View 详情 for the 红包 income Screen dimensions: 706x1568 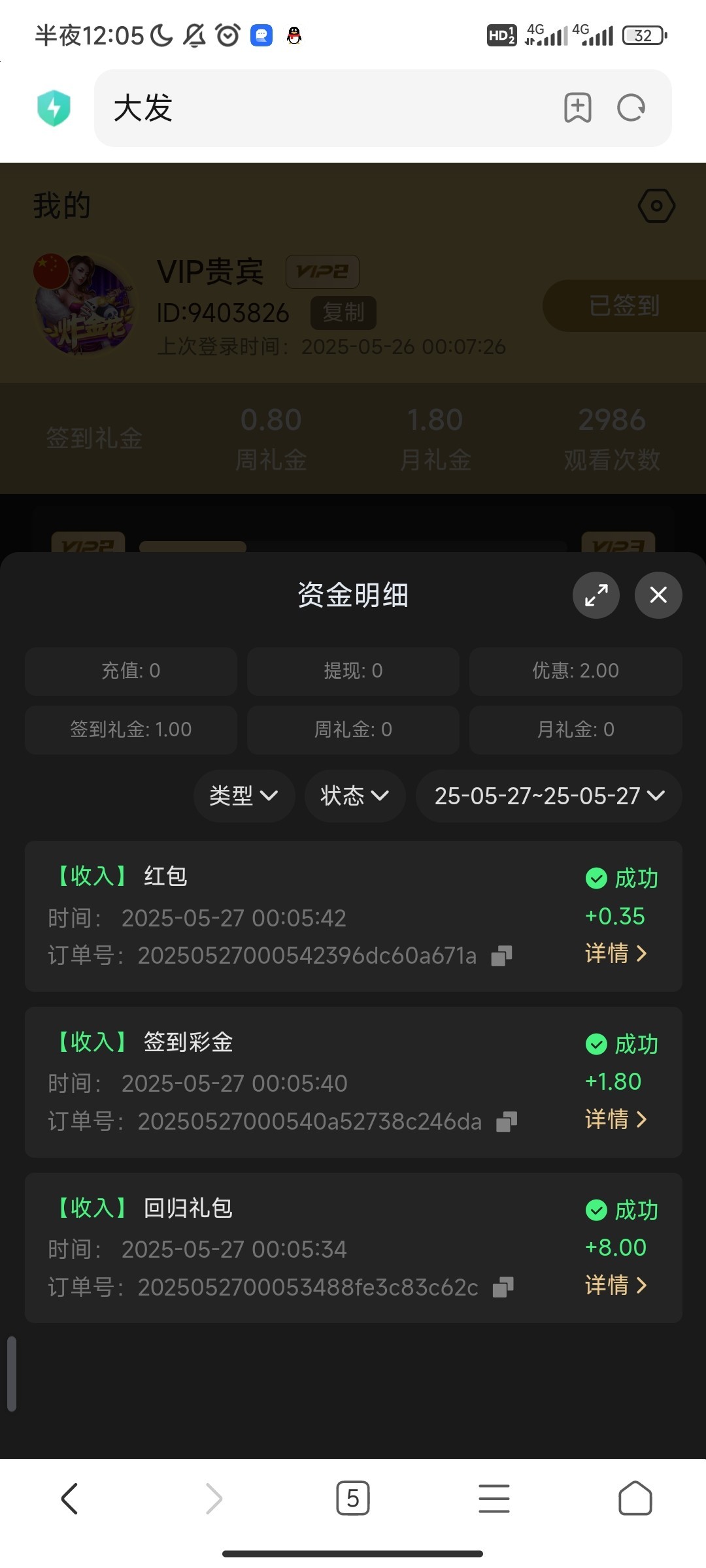[616, 954]
